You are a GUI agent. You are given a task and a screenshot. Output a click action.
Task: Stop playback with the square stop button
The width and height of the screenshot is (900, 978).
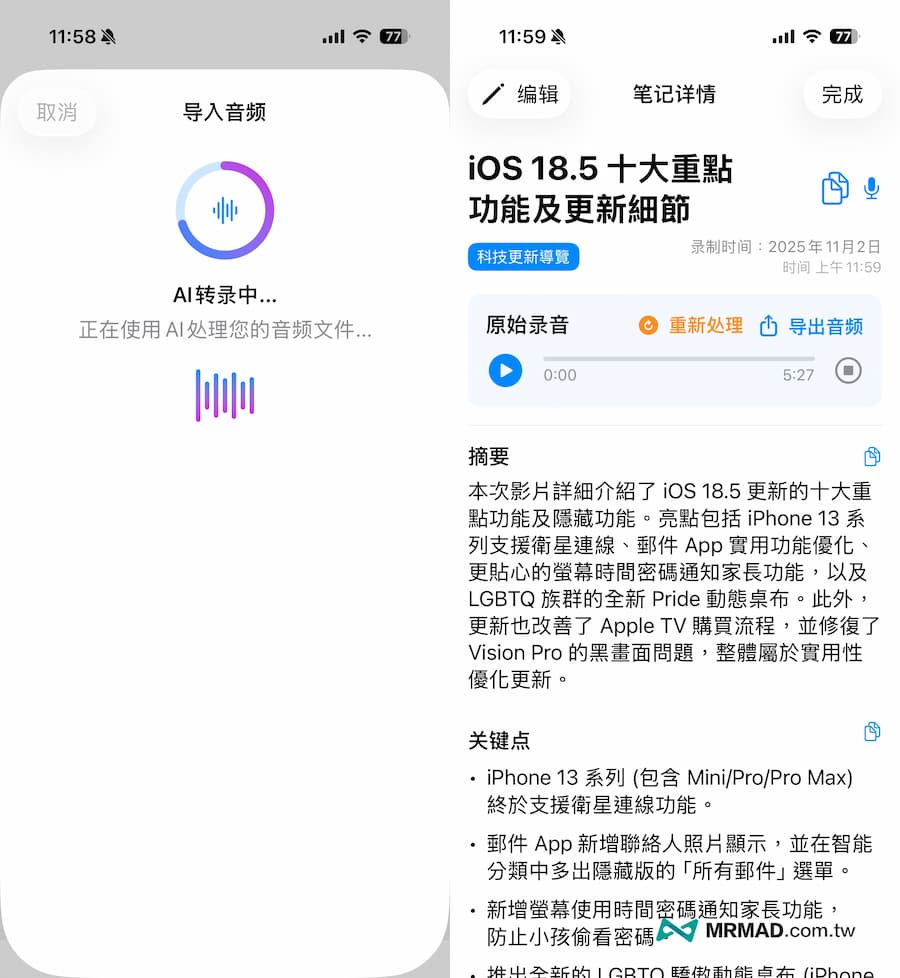pos(847,371)
